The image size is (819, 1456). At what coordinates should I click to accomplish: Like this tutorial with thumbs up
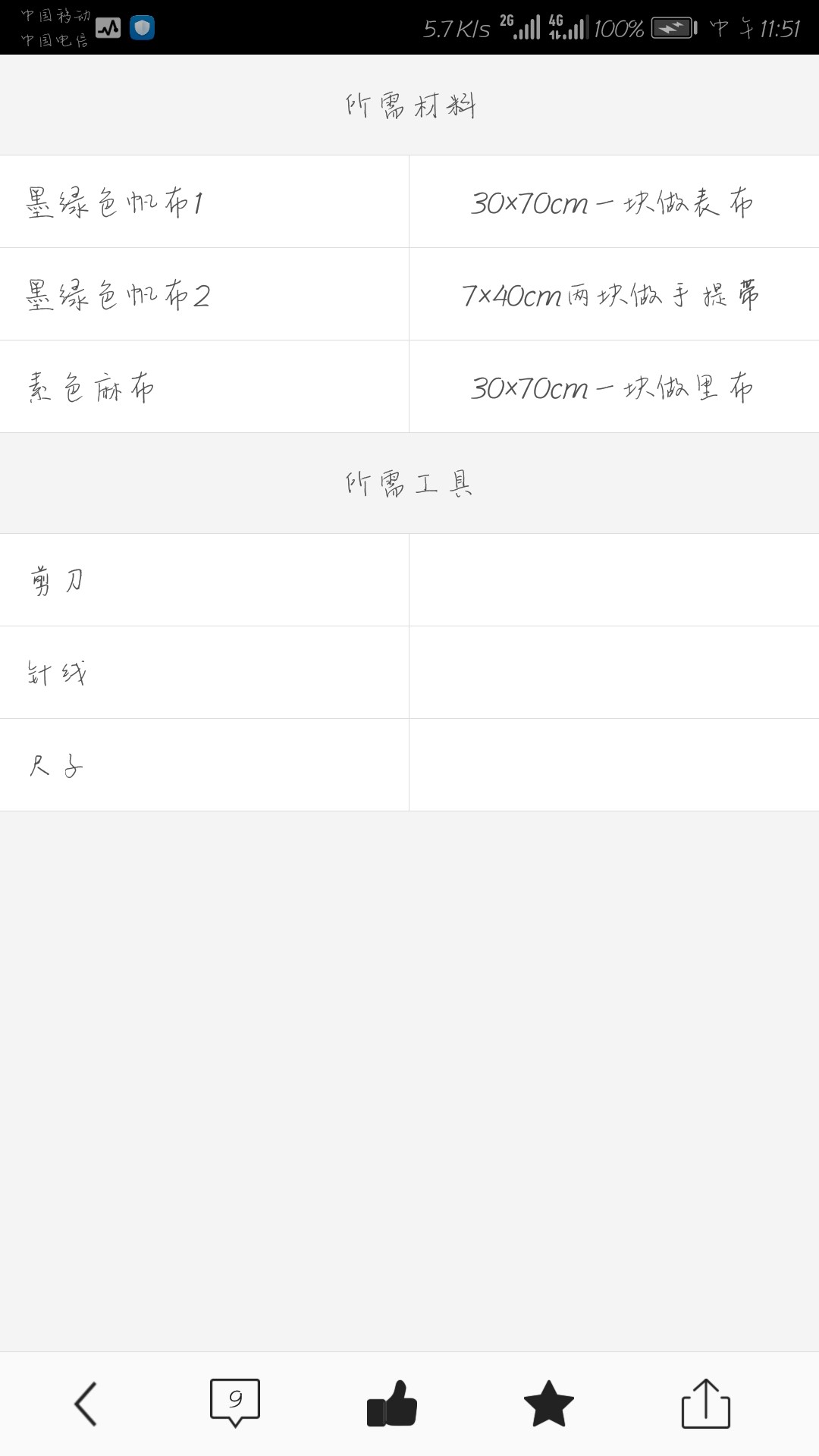click(392, 1404)
